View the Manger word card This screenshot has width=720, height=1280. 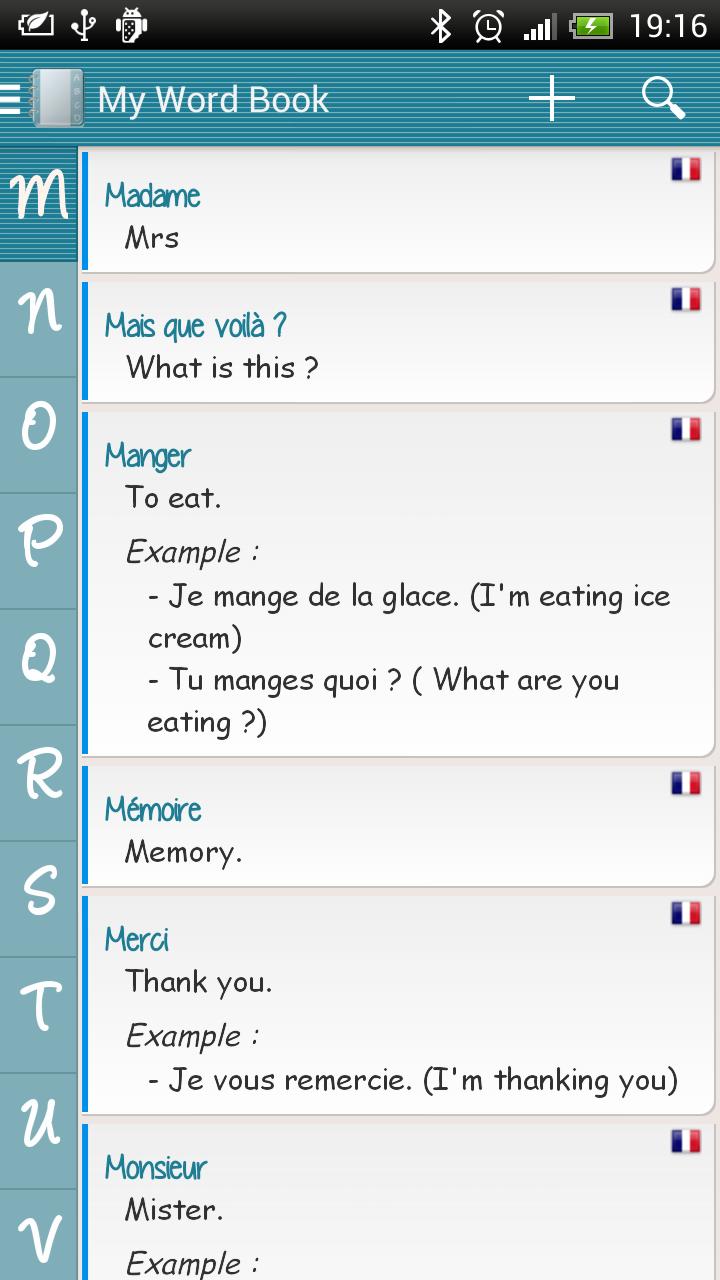[x=400, y=585]
